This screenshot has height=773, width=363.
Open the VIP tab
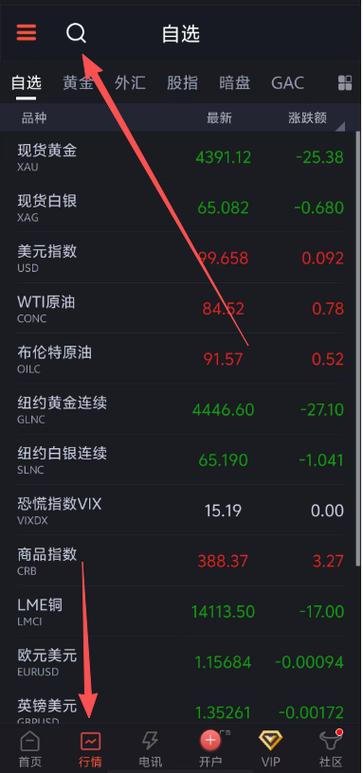point(270,749)
